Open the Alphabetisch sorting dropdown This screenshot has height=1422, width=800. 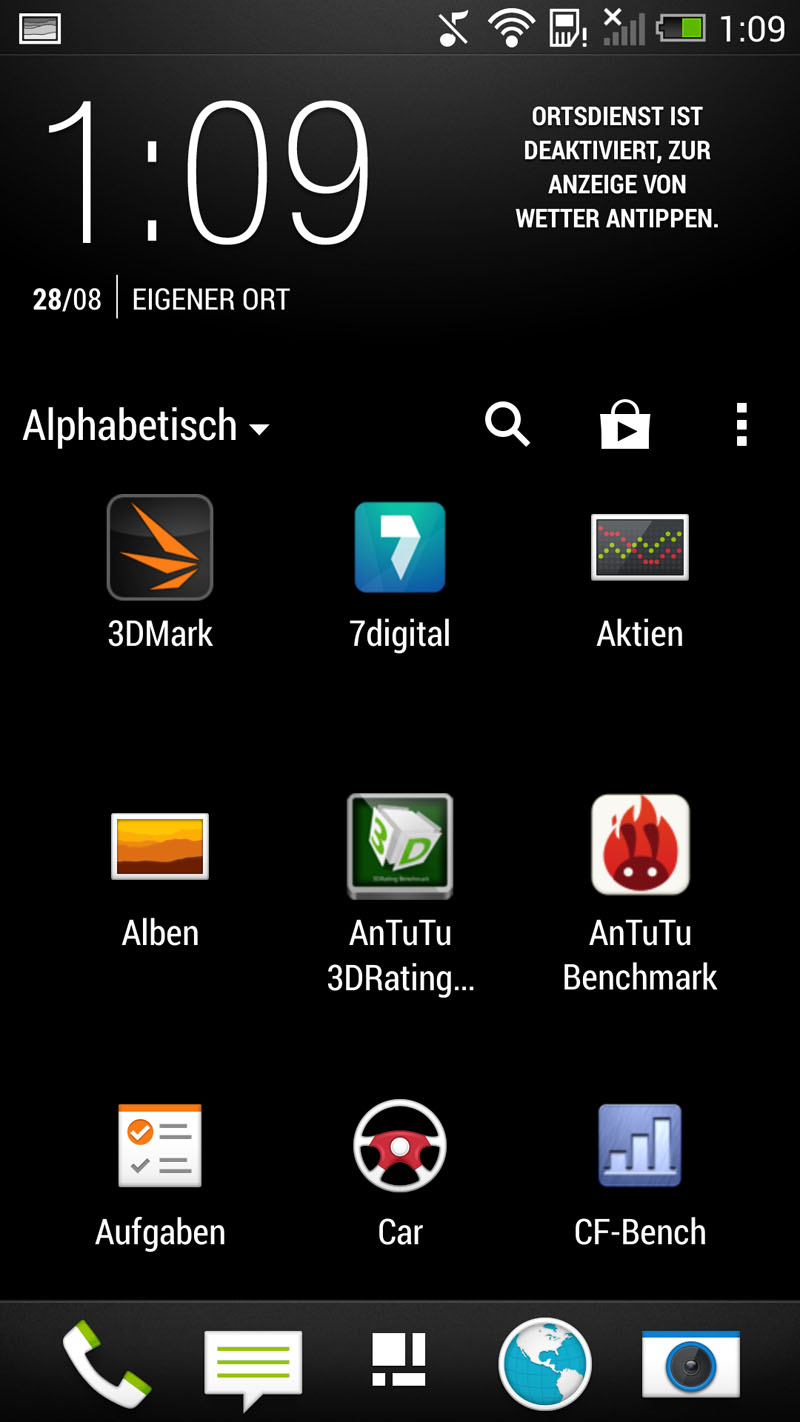click(x=146, y=426)
